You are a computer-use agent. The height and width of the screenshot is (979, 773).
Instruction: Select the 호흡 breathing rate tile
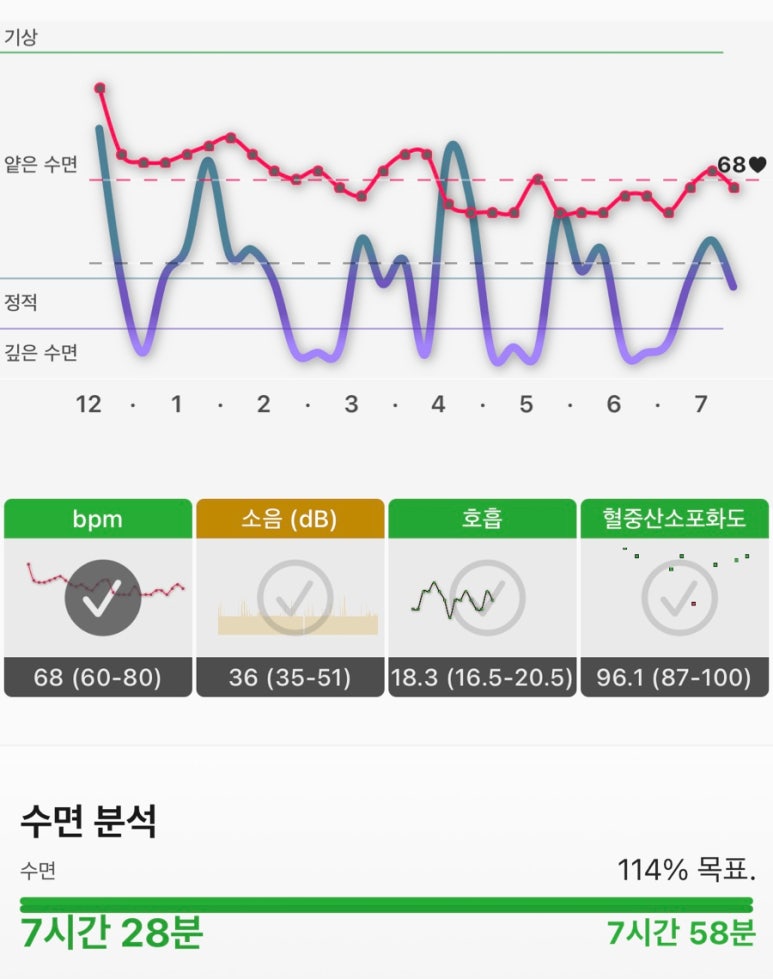(482, 599)
